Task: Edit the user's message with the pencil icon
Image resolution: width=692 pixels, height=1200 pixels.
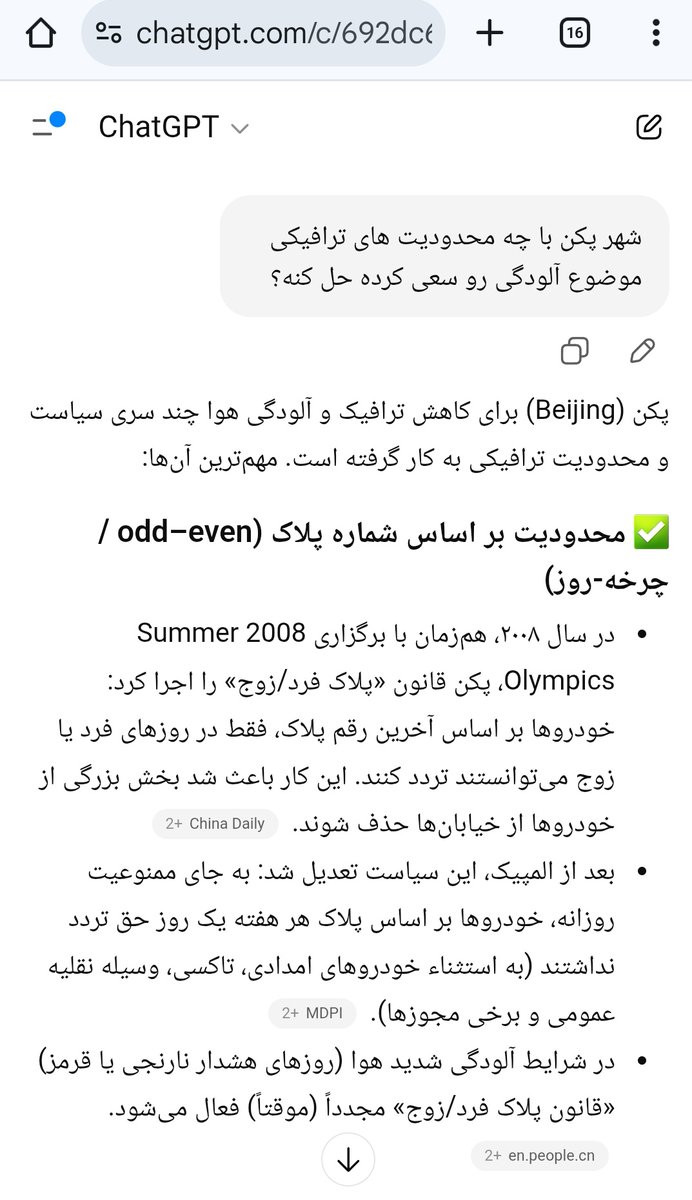Action: (642, 351)
